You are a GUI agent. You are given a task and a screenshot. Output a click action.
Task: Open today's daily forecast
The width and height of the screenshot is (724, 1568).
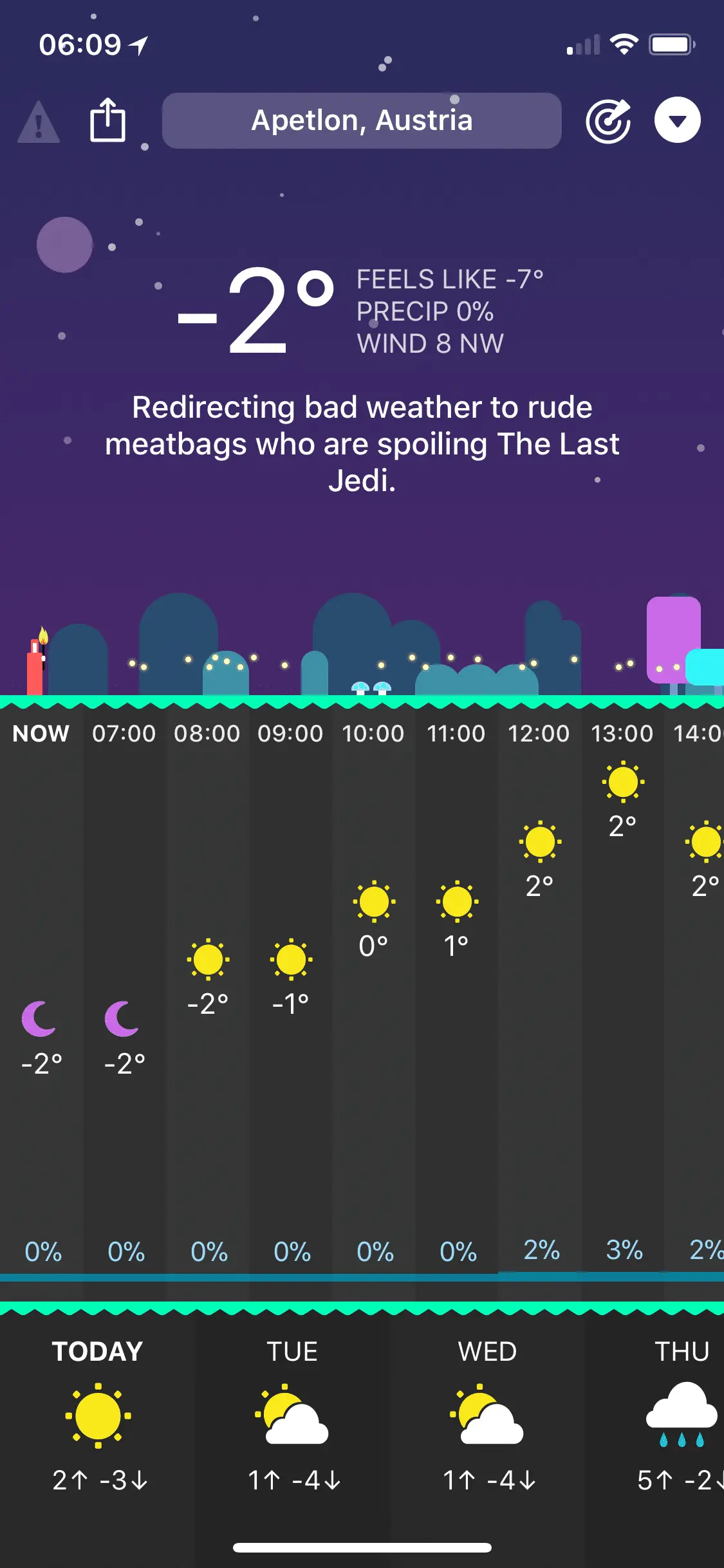(98, 1415)
